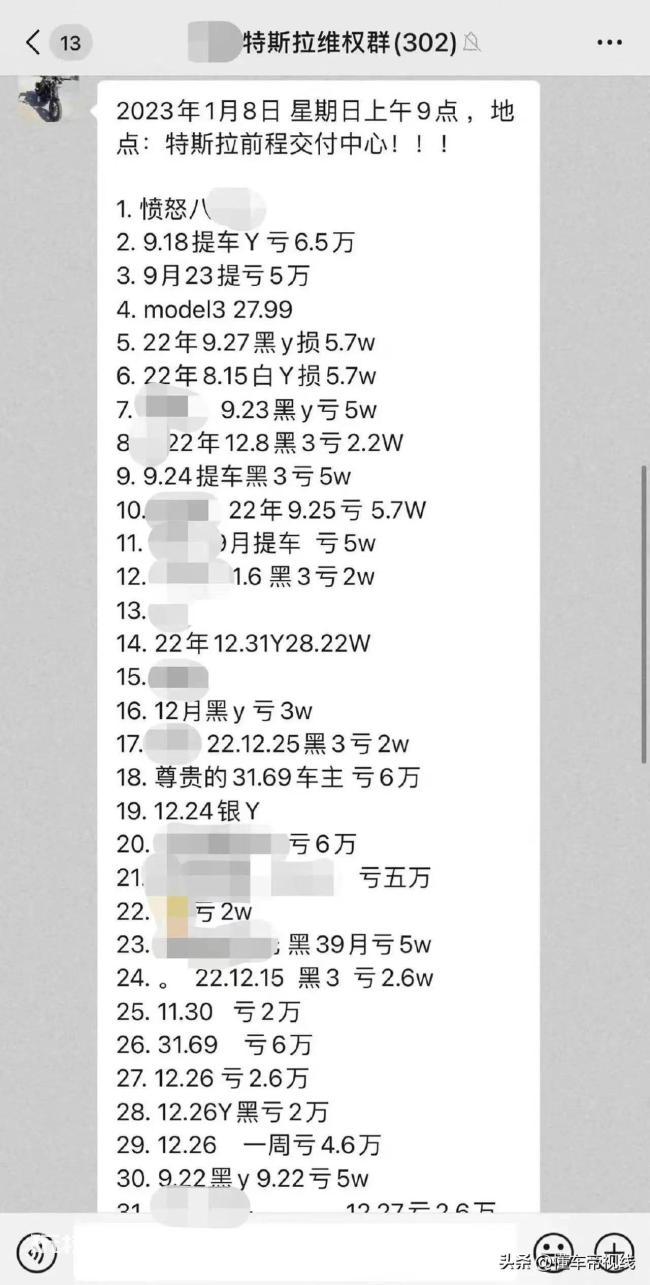
Task: Open the emoji picker
Action: (x=553, y=1249)
